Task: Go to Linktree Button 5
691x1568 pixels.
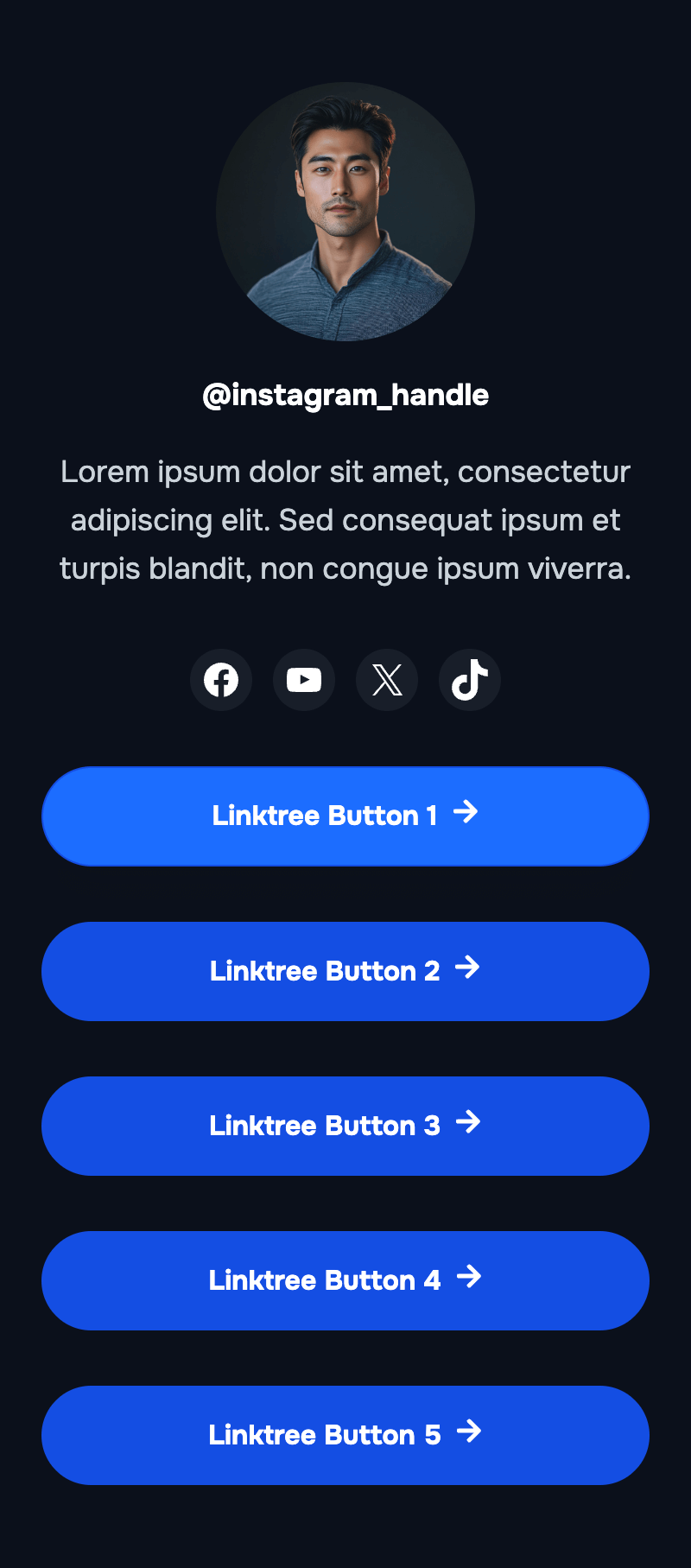Action: [345, 1435]
